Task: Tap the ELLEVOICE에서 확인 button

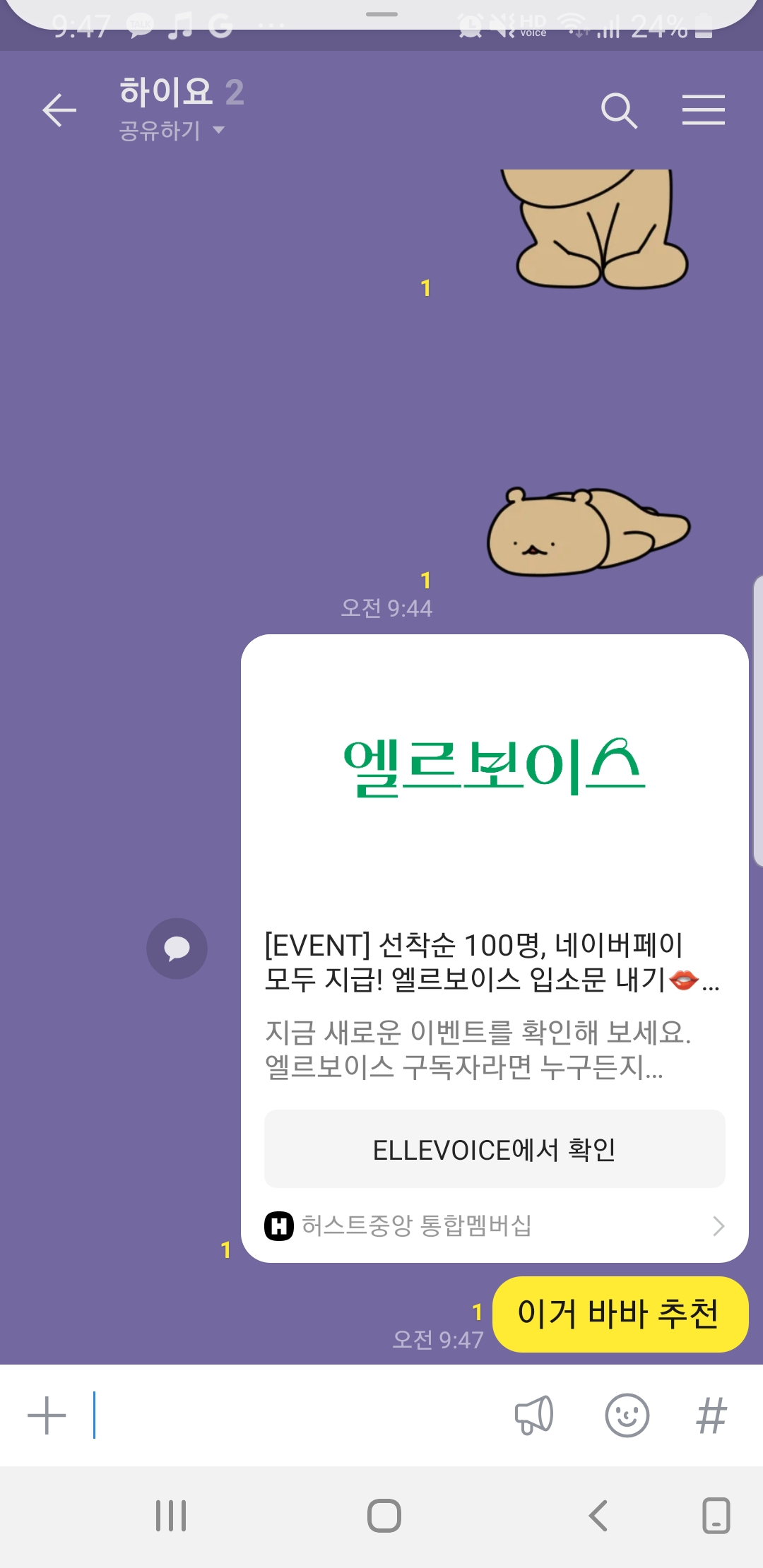Action: tap(495, 1149)
